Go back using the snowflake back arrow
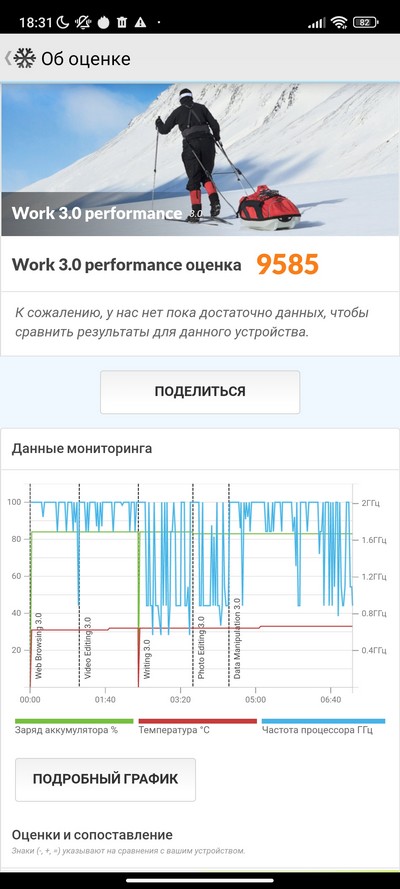The image size is (400, 889). (x=20, y=58)
